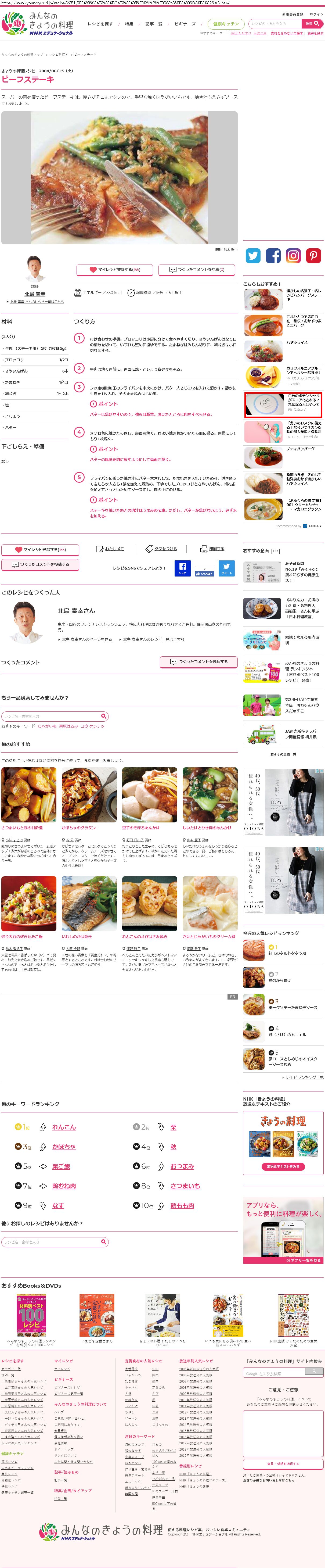Go to the 特集 section

[x=129, y=24]
